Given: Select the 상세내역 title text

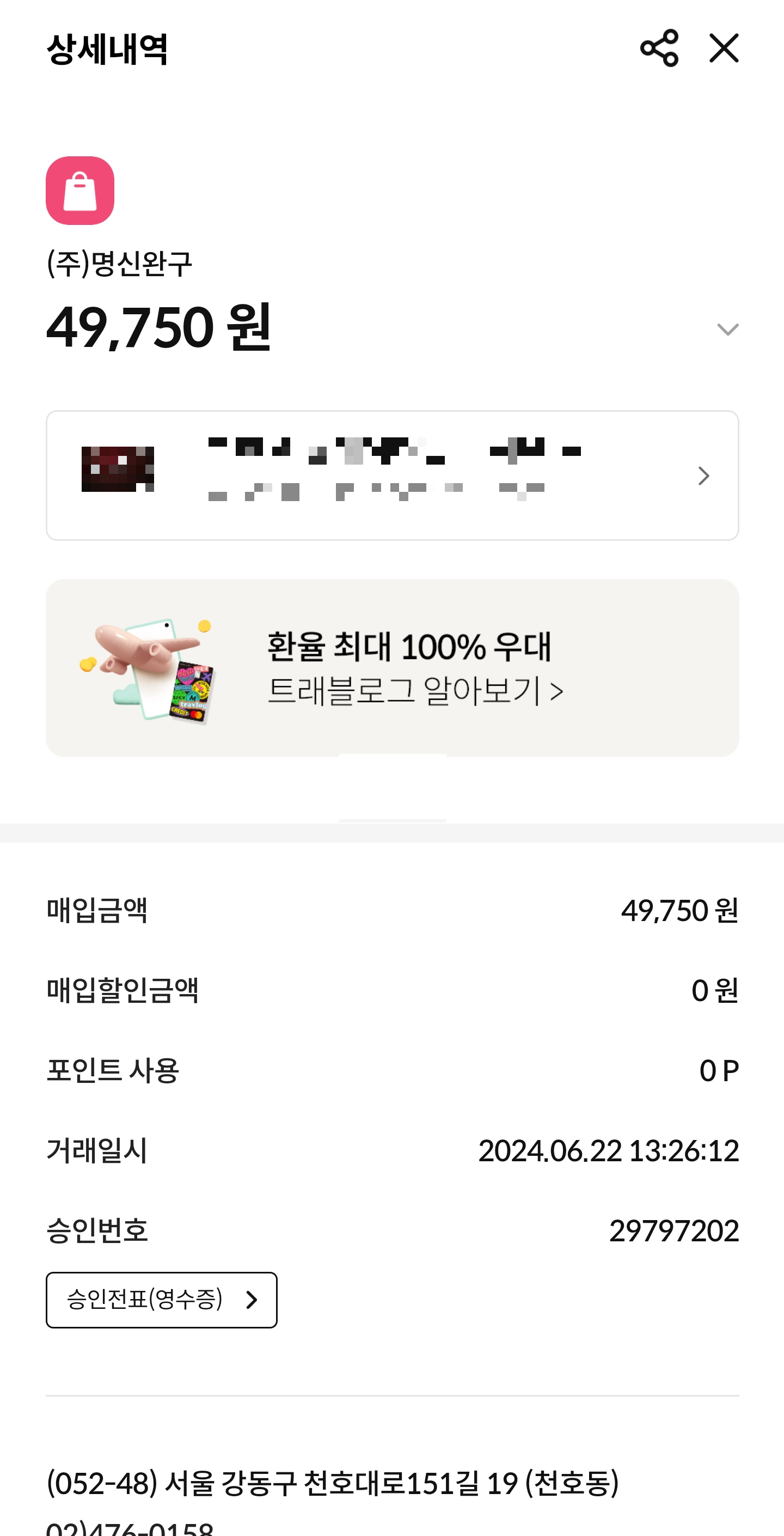Looking at the screenshot, I should click(x=108, y=50).
